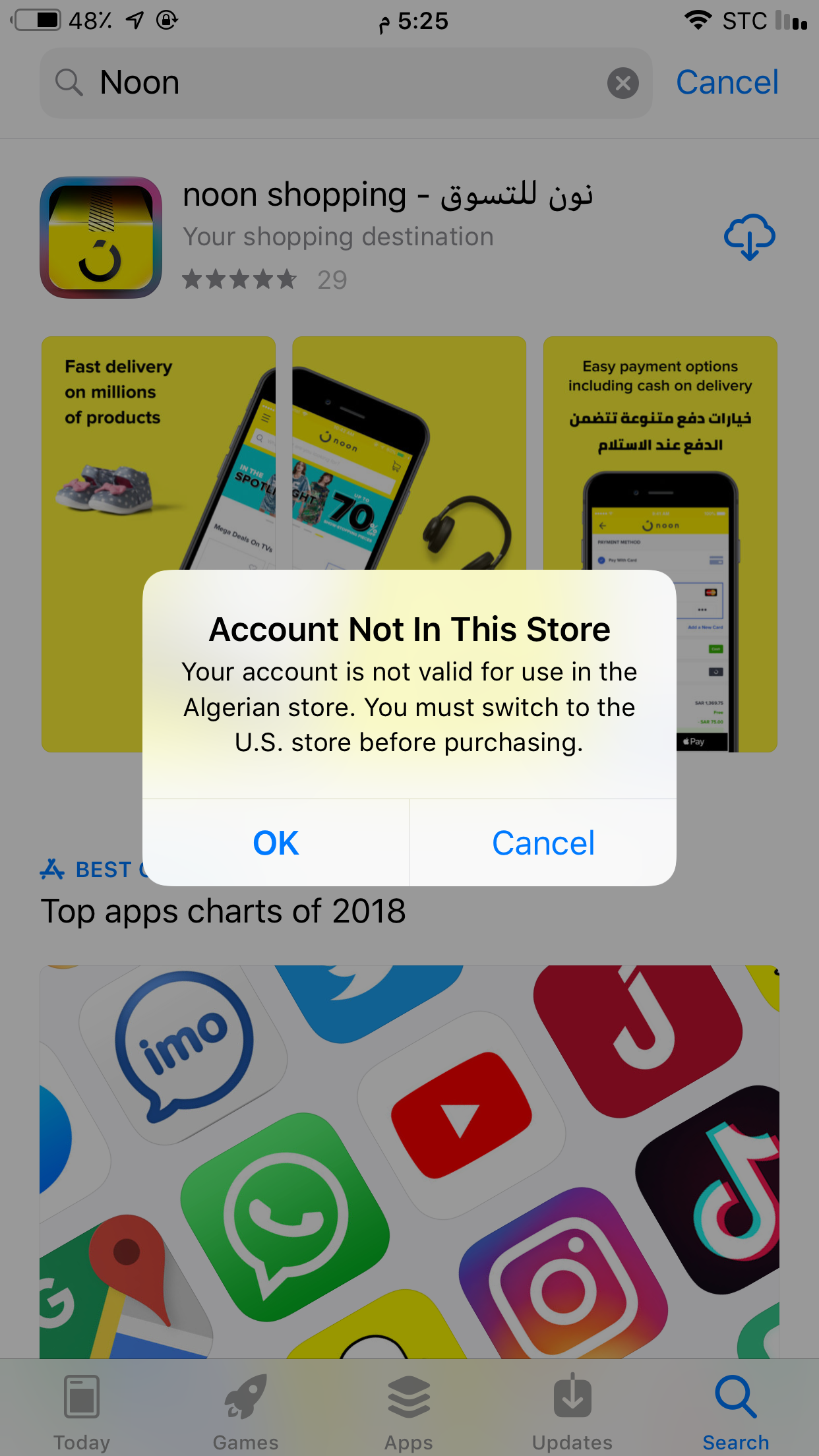
Task: Clear the Noon search text
Action: click(x=622, y=83)
